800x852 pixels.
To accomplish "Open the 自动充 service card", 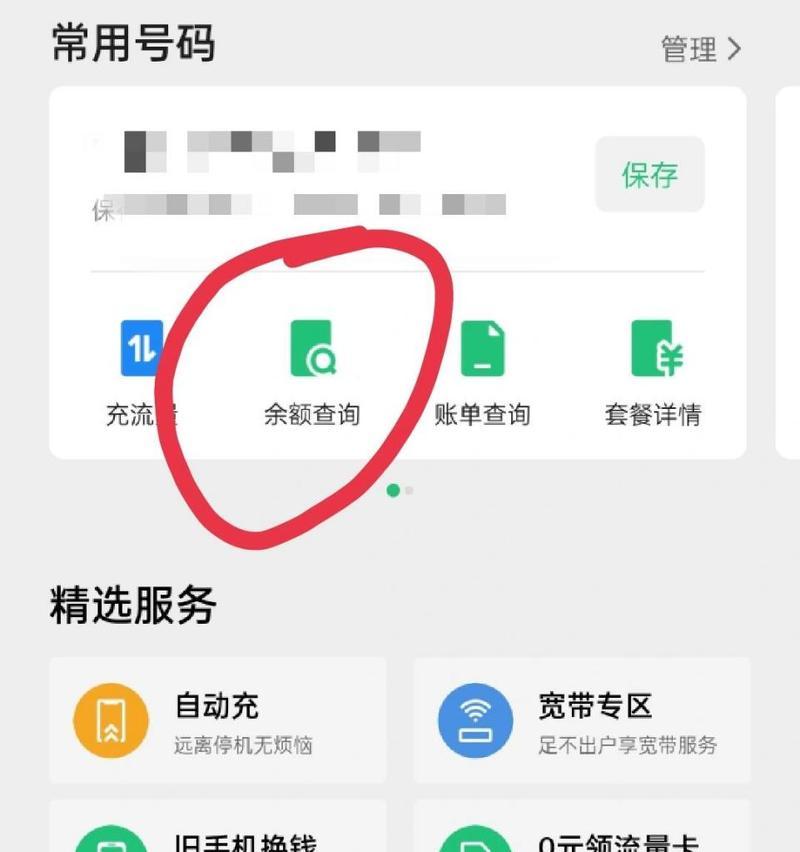I will [217, 720].
